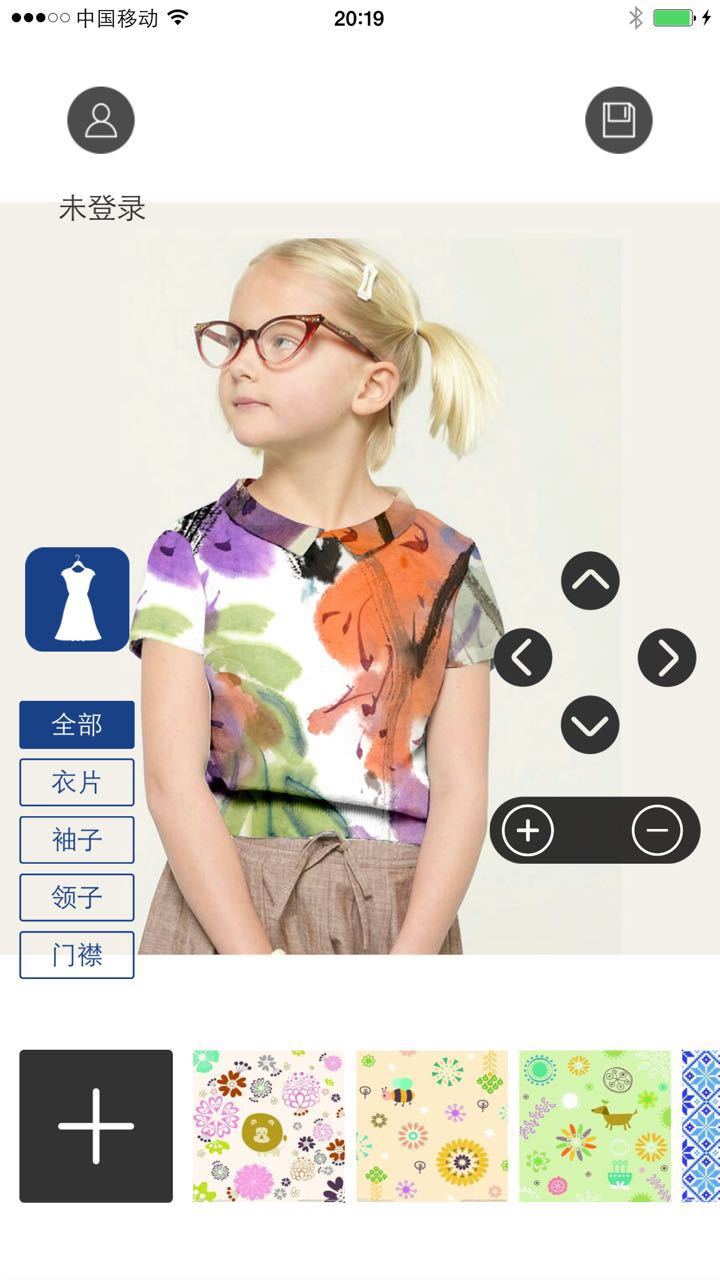Open the dress style selector
Viewport: 720px width, 1280px height.
77,599
